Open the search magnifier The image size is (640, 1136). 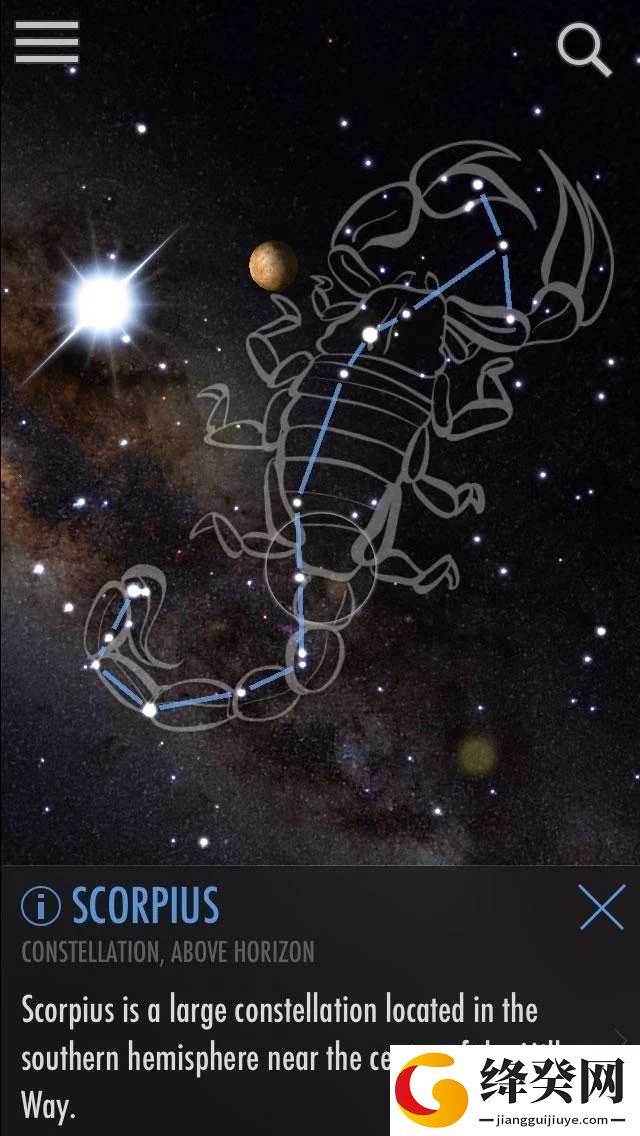pos(584,49)
